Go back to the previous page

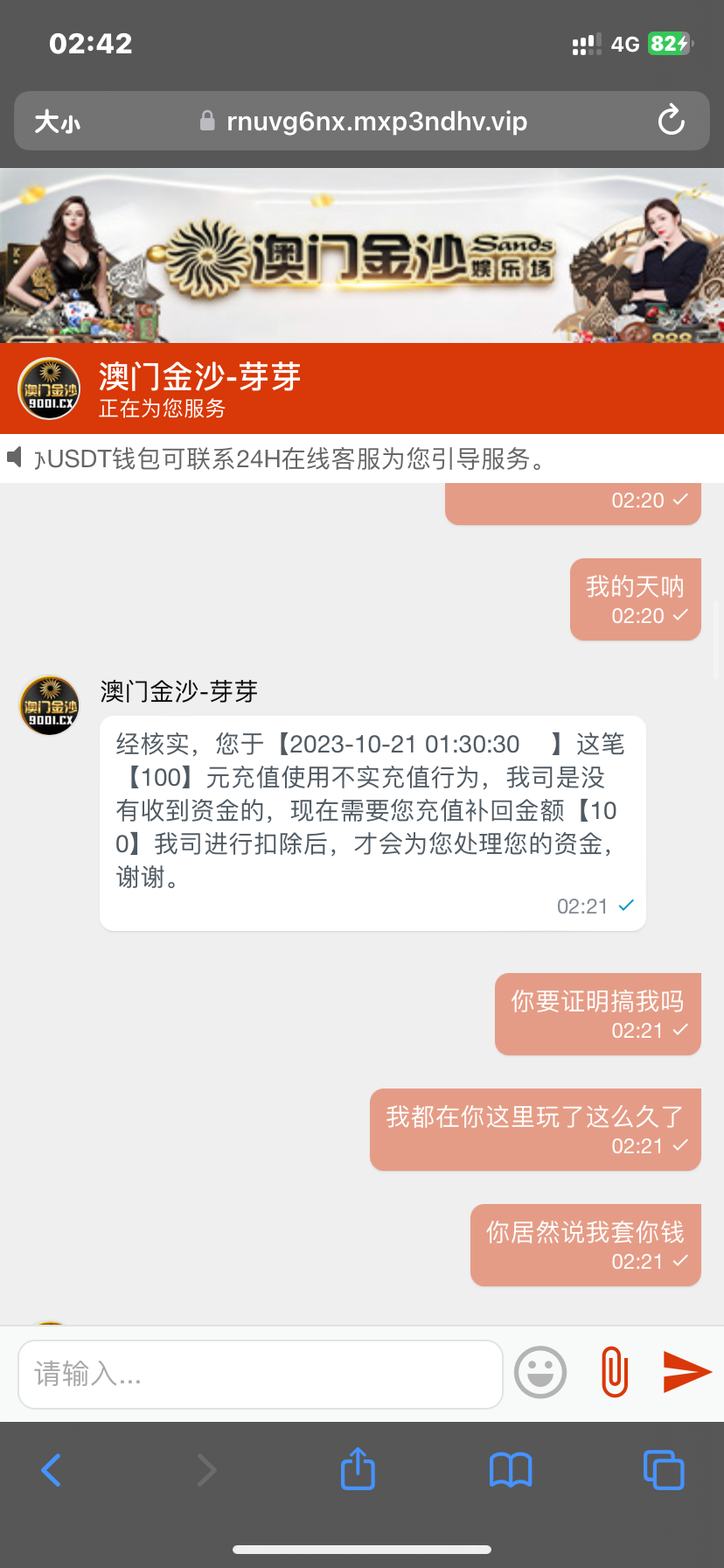point(52,1470)
